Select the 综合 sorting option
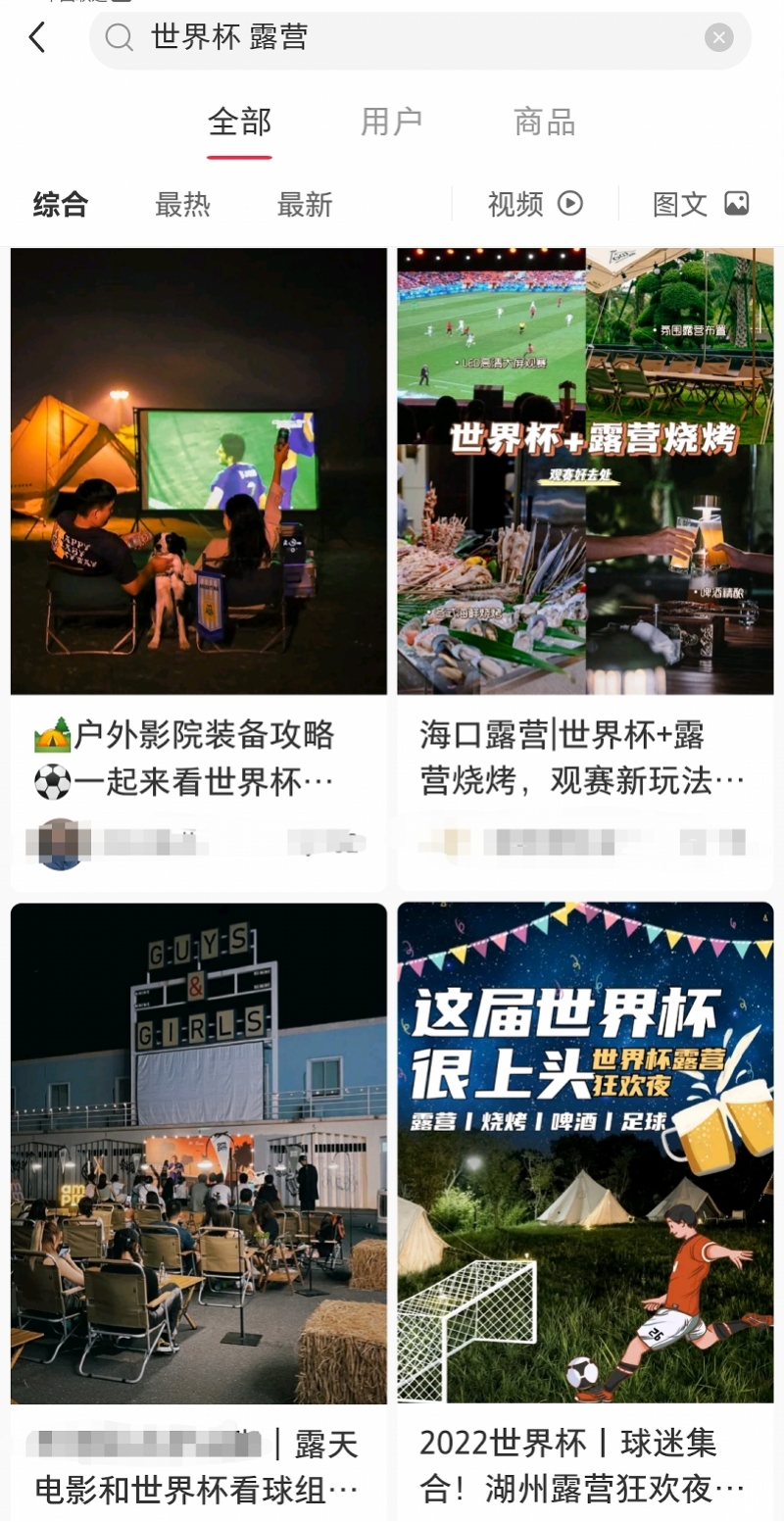Image resolution: width=784 pixels, height=1522 pixels. pyautogui.click(x=61, y=204)
